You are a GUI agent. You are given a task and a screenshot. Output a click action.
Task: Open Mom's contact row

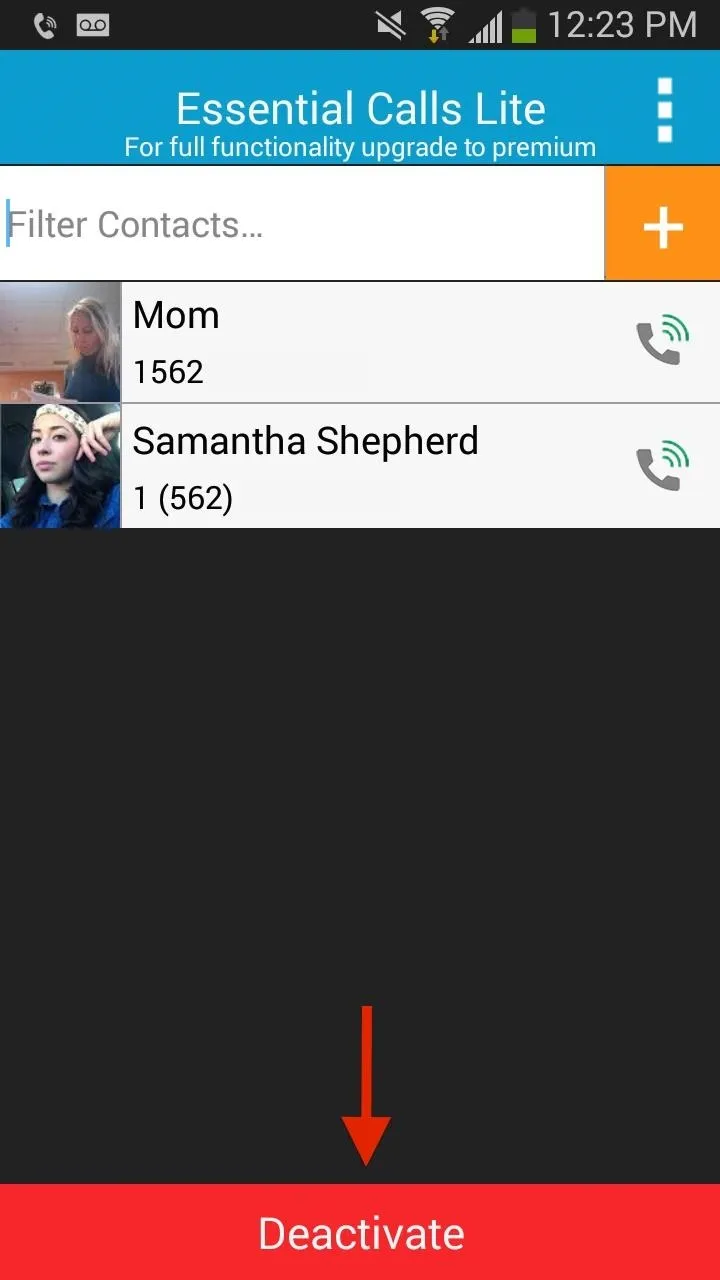point(360,343)
